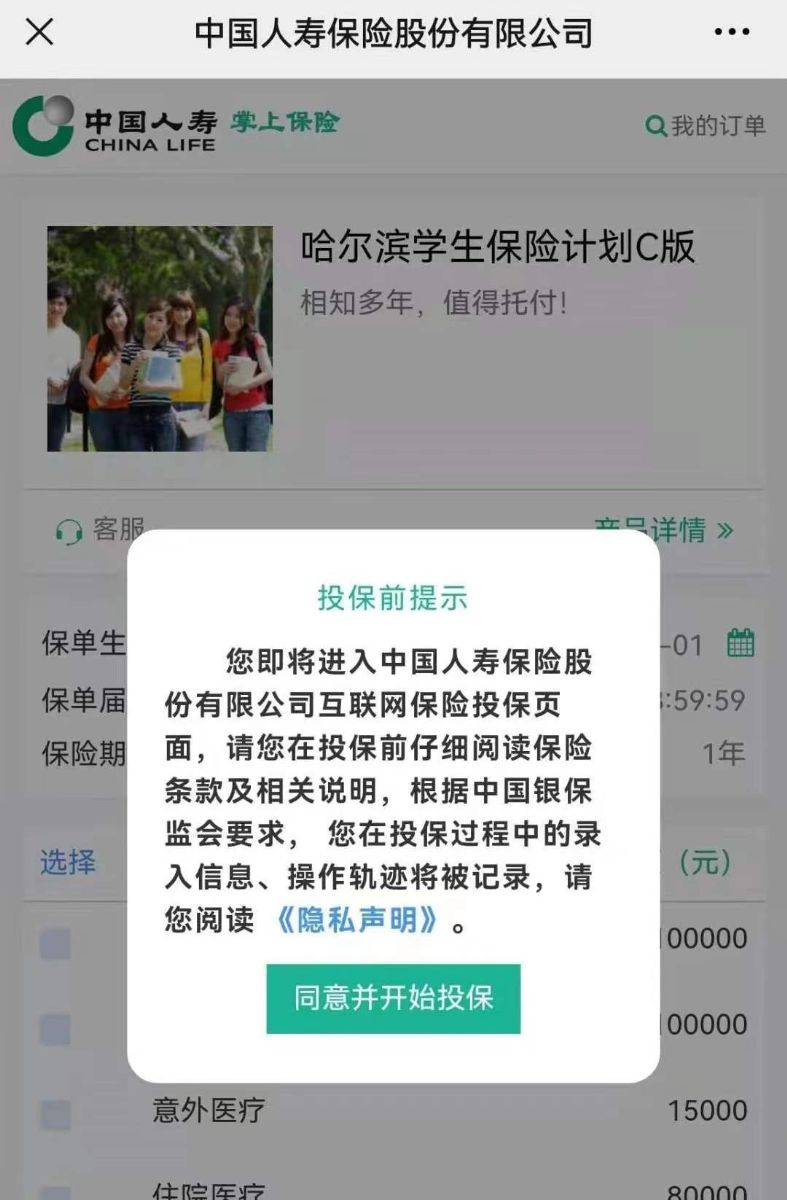The width and height of the screenshot is (787, 1200).
Task: Open 我的订单 in the header
Action: coord(706,126)
